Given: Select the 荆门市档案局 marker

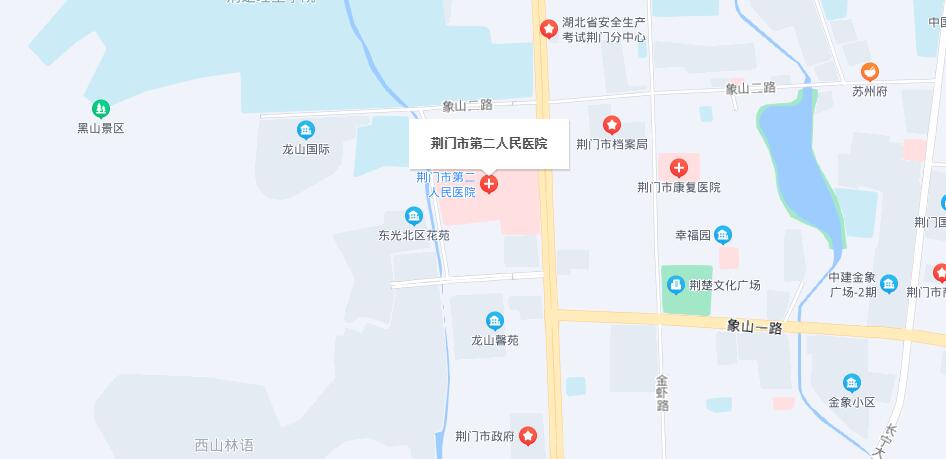Looking at the screenshot, I should 611,125.
